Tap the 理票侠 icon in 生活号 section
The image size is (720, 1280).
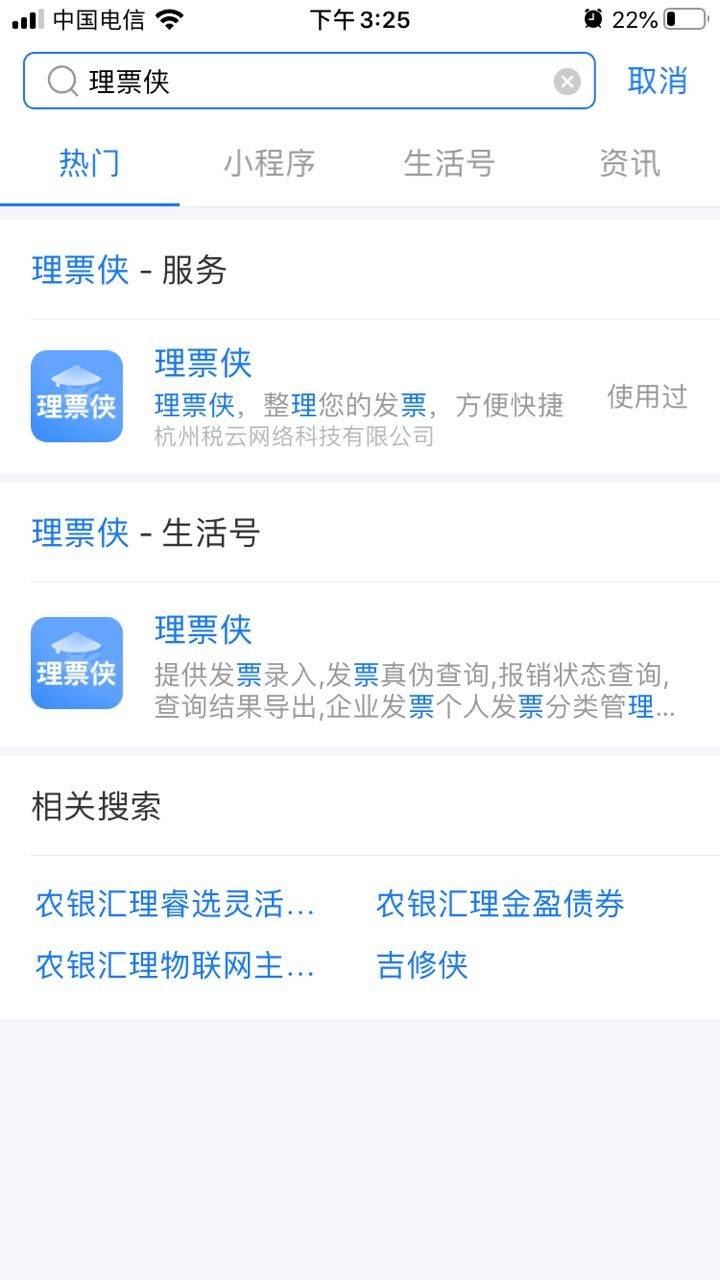pos(76,663)
